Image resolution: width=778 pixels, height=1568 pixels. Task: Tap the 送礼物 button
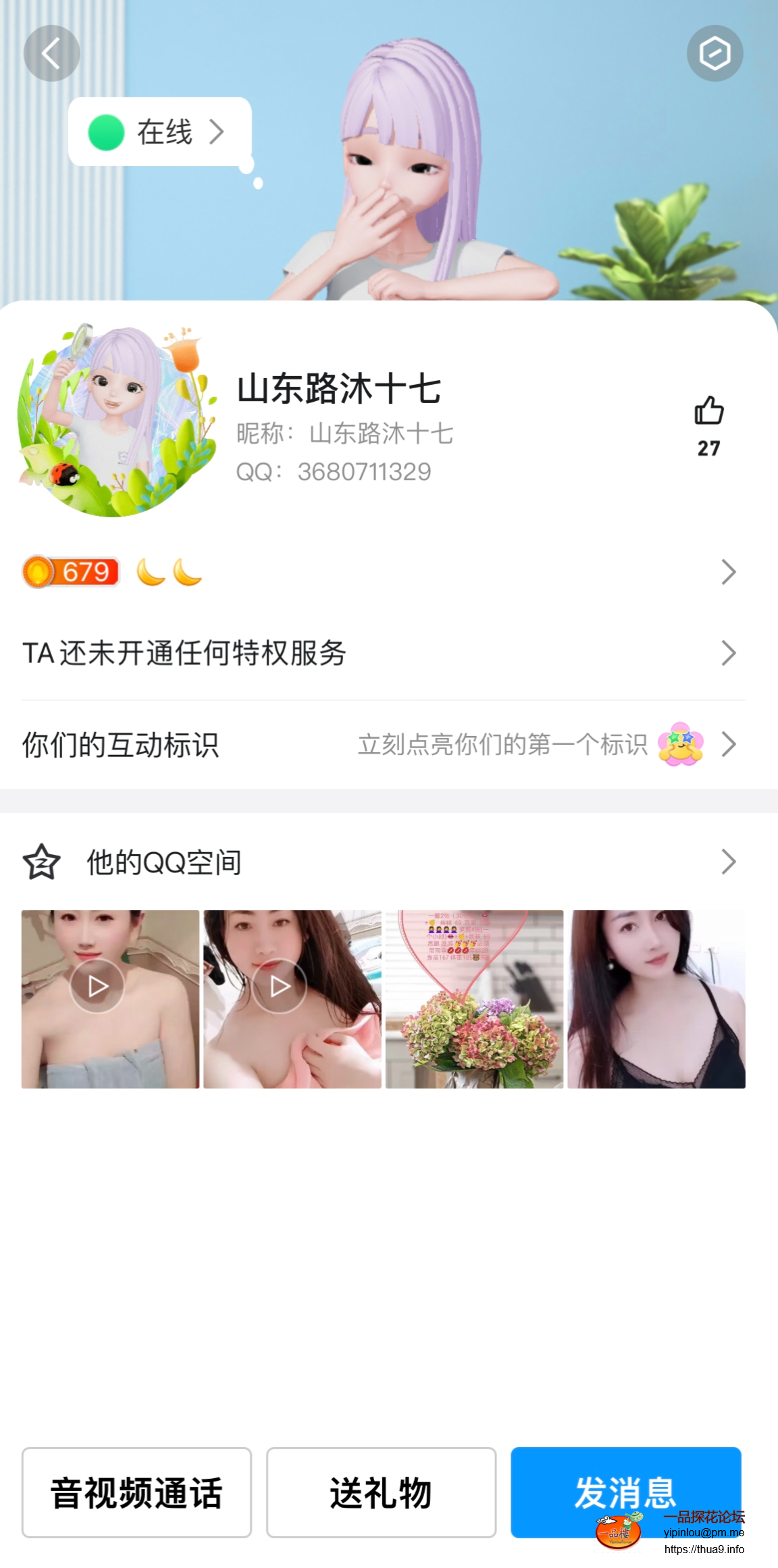point(381,1492)
